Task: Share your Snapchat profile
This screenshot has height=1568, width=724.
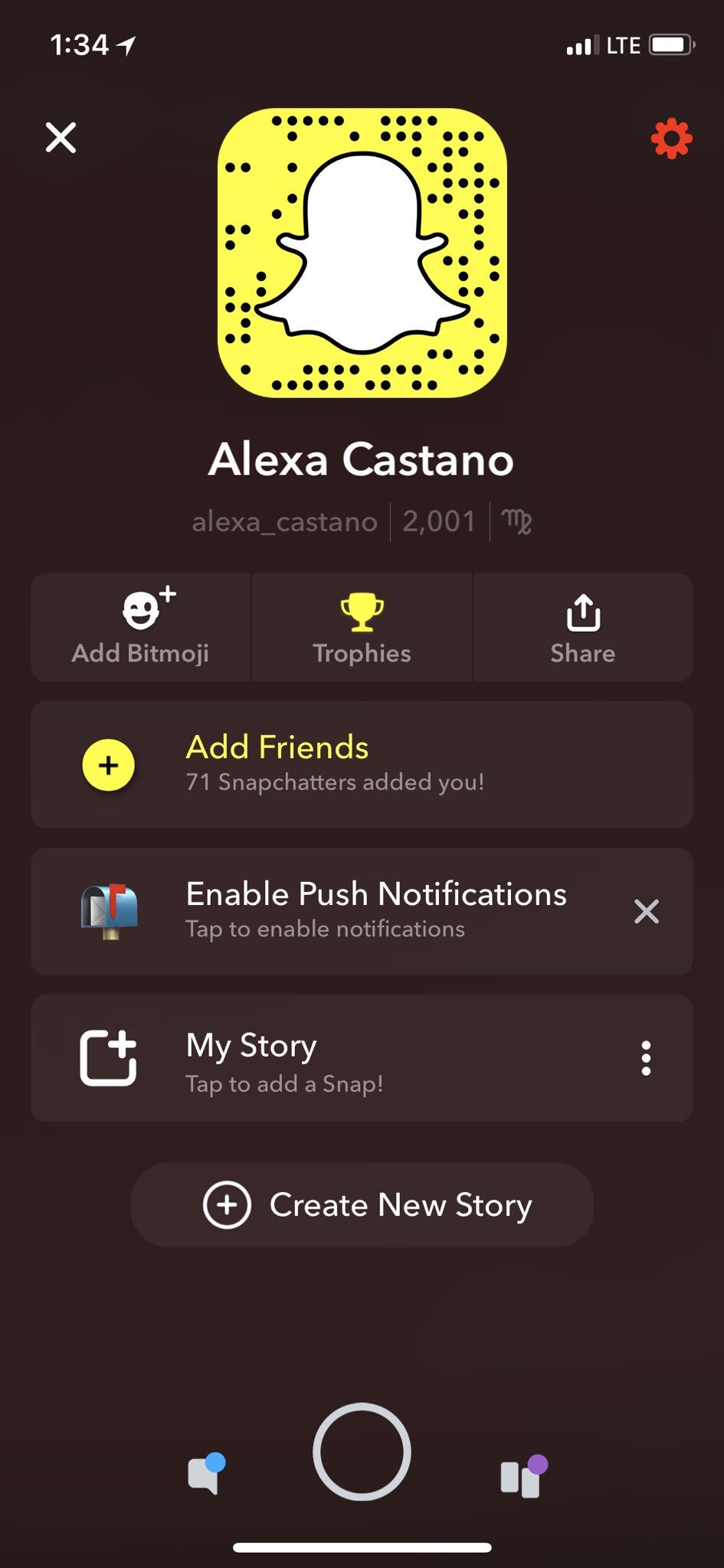Action: pyautogui.click(x=583, y=628)
